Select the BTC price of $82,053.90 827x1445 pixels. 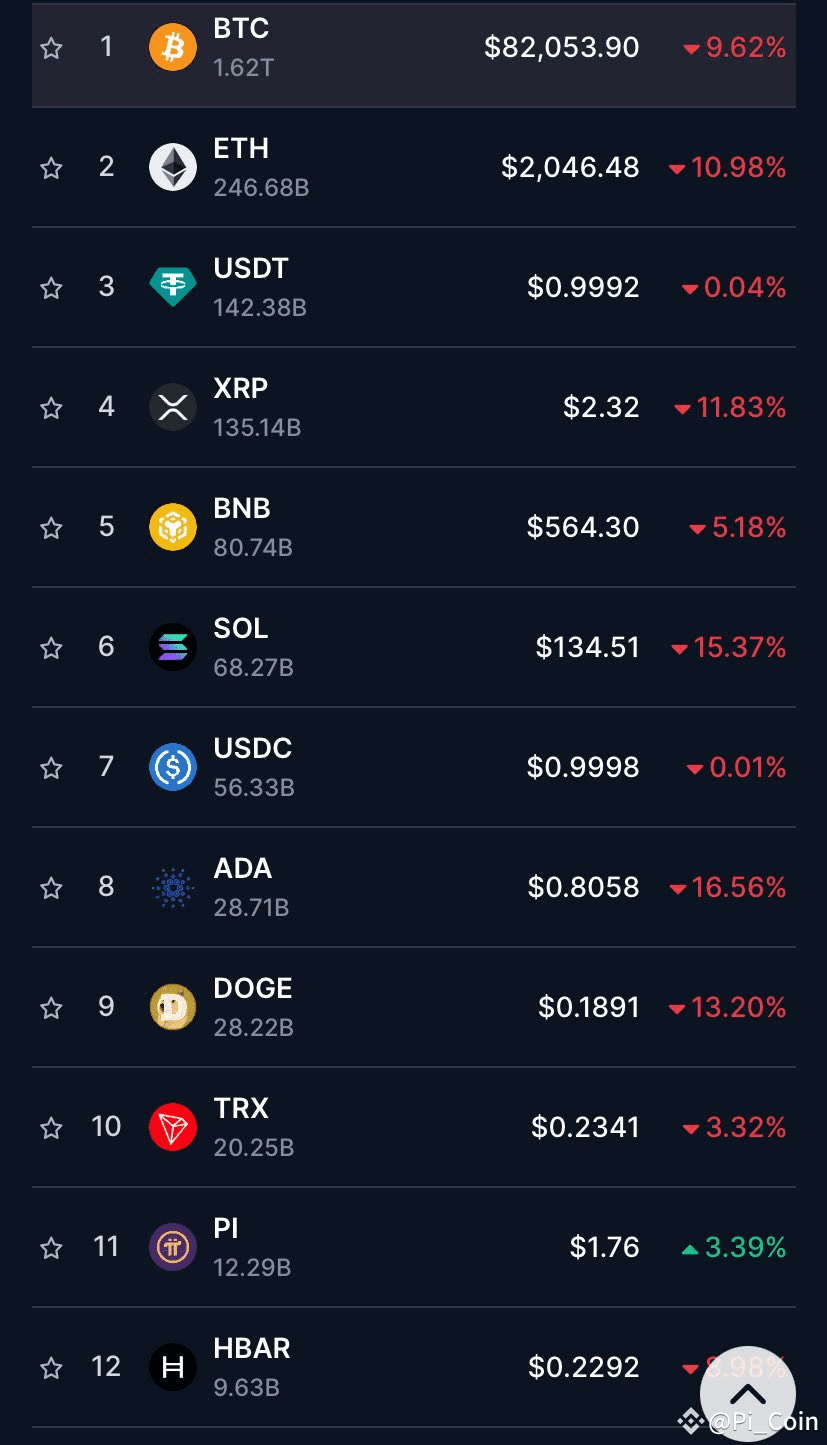coord(560,46)
